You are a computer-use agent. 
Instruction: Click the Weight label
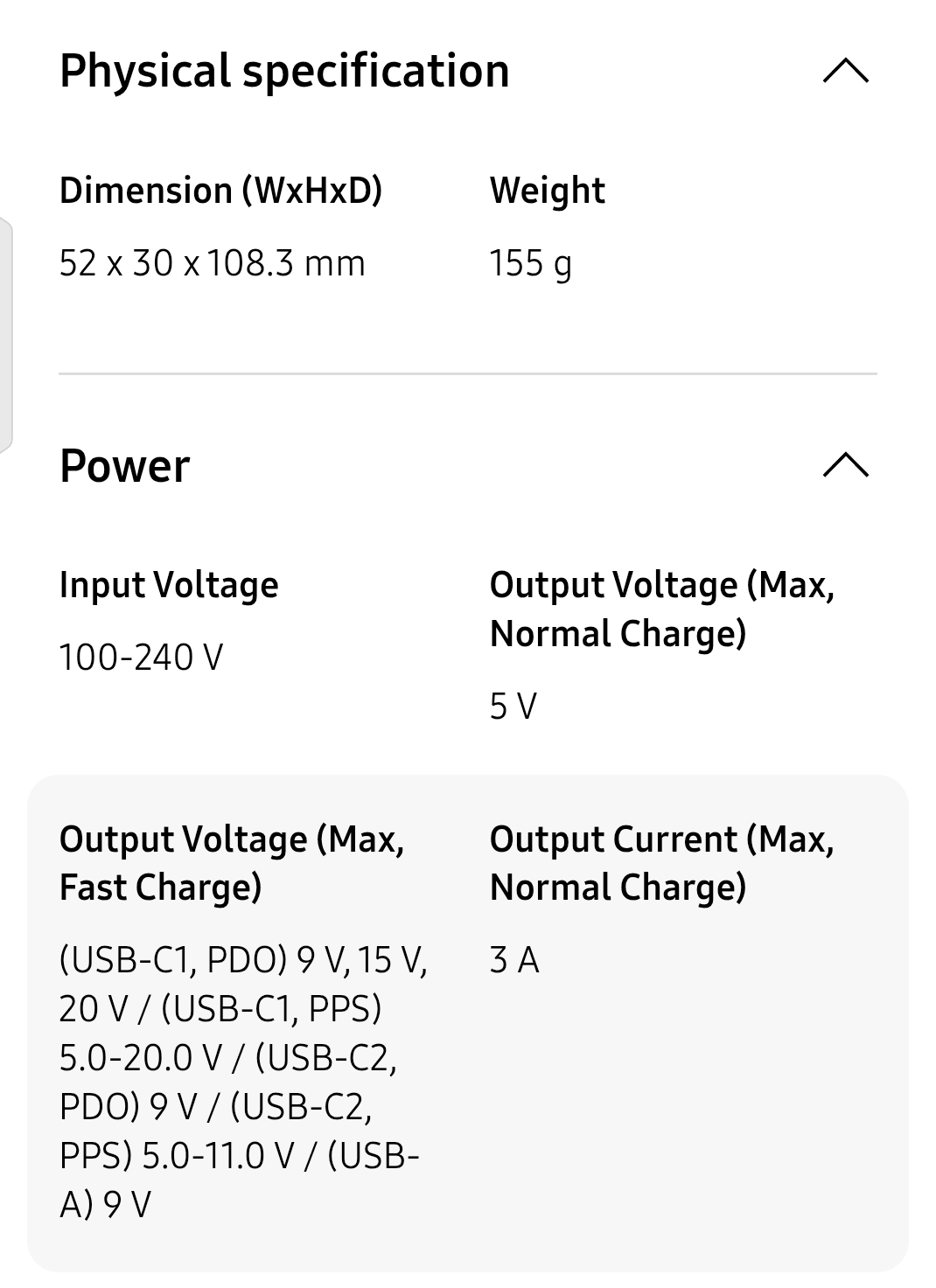tap(548, 190)
